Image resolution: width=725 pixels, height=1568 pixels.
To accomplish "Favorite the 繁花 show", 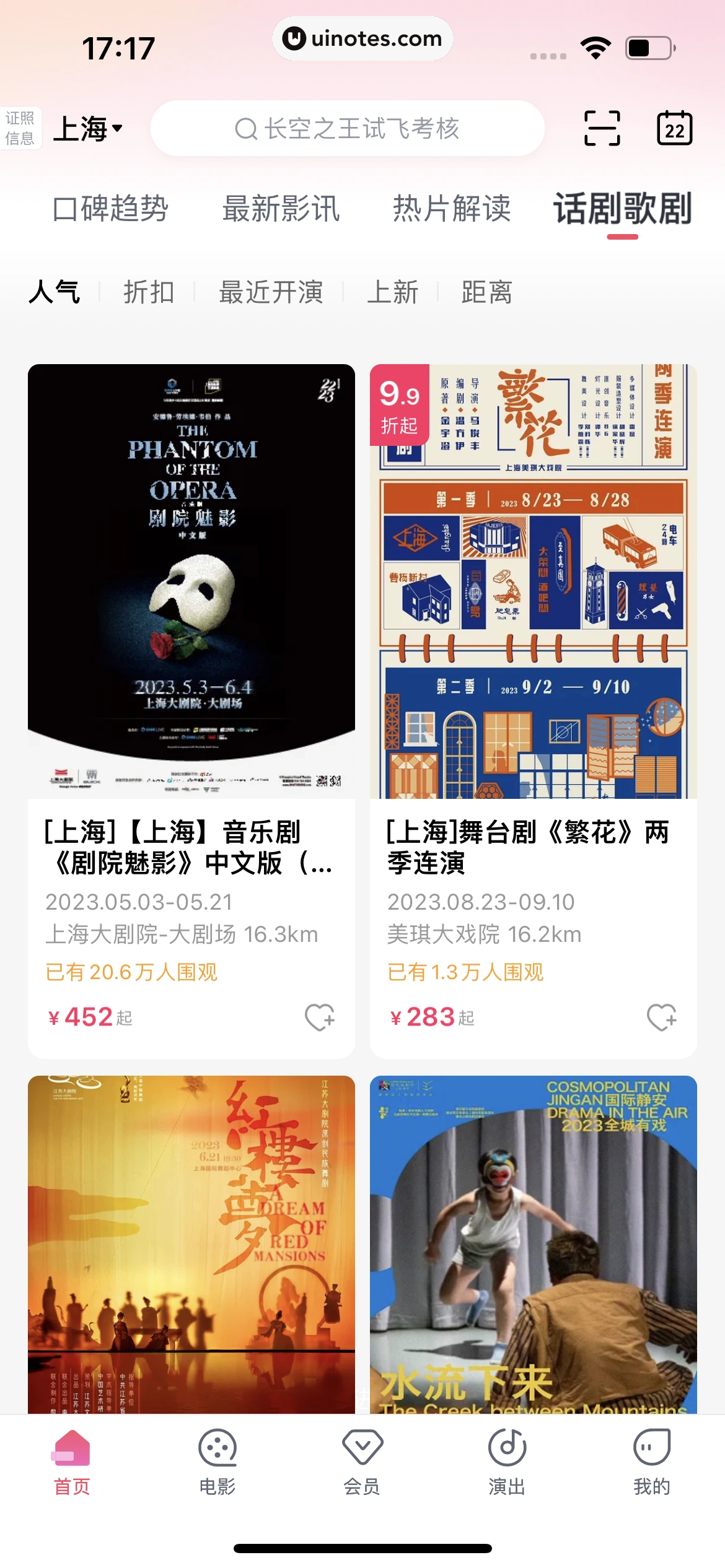I will pos(662,1017).
